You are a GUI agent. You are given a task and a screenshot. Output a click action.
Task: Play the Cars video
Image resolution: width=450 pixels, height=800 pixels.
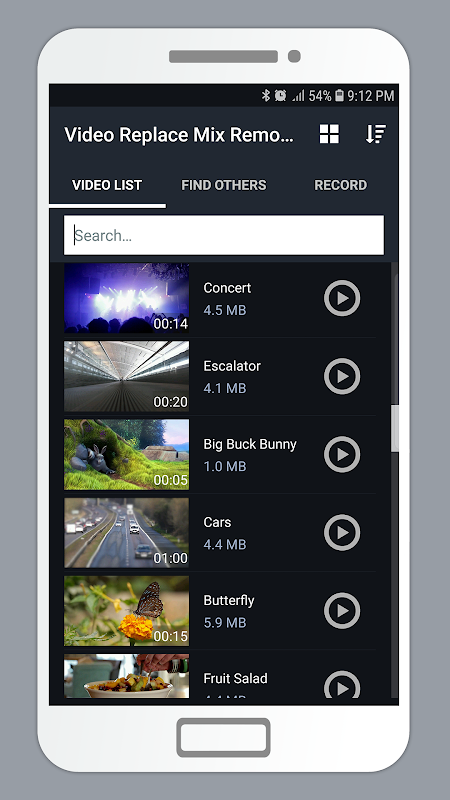pyautogui.click(x=342, y=532)
